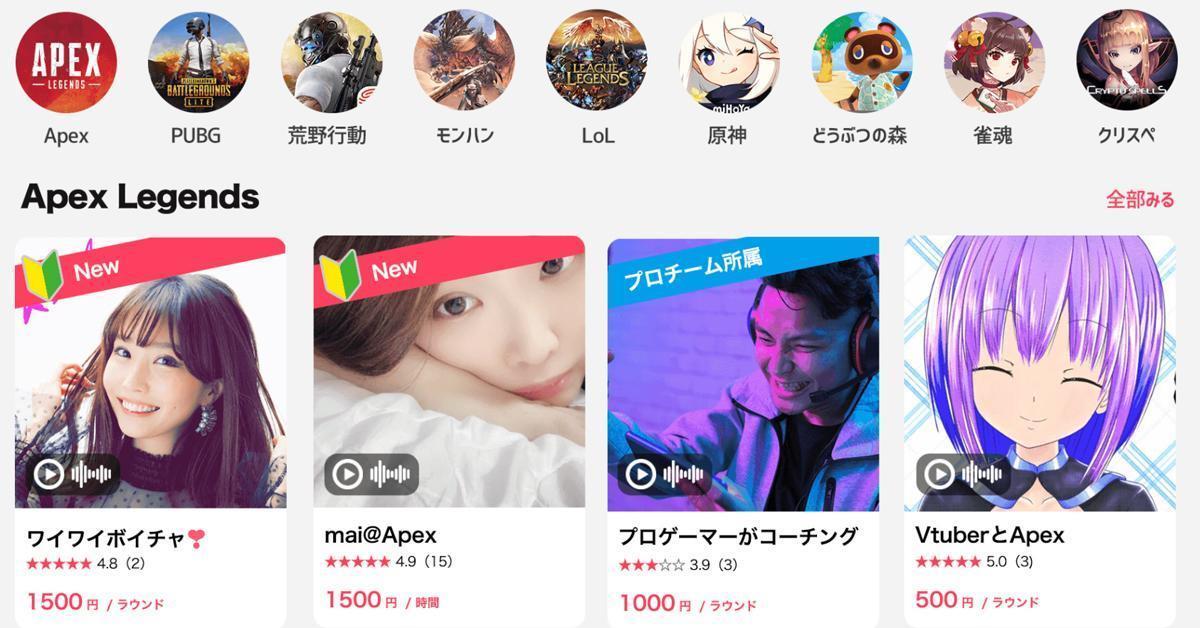This screenshot has height=628, width=1200.
Task: Select the PUBG game category
Action: point(198,62)
